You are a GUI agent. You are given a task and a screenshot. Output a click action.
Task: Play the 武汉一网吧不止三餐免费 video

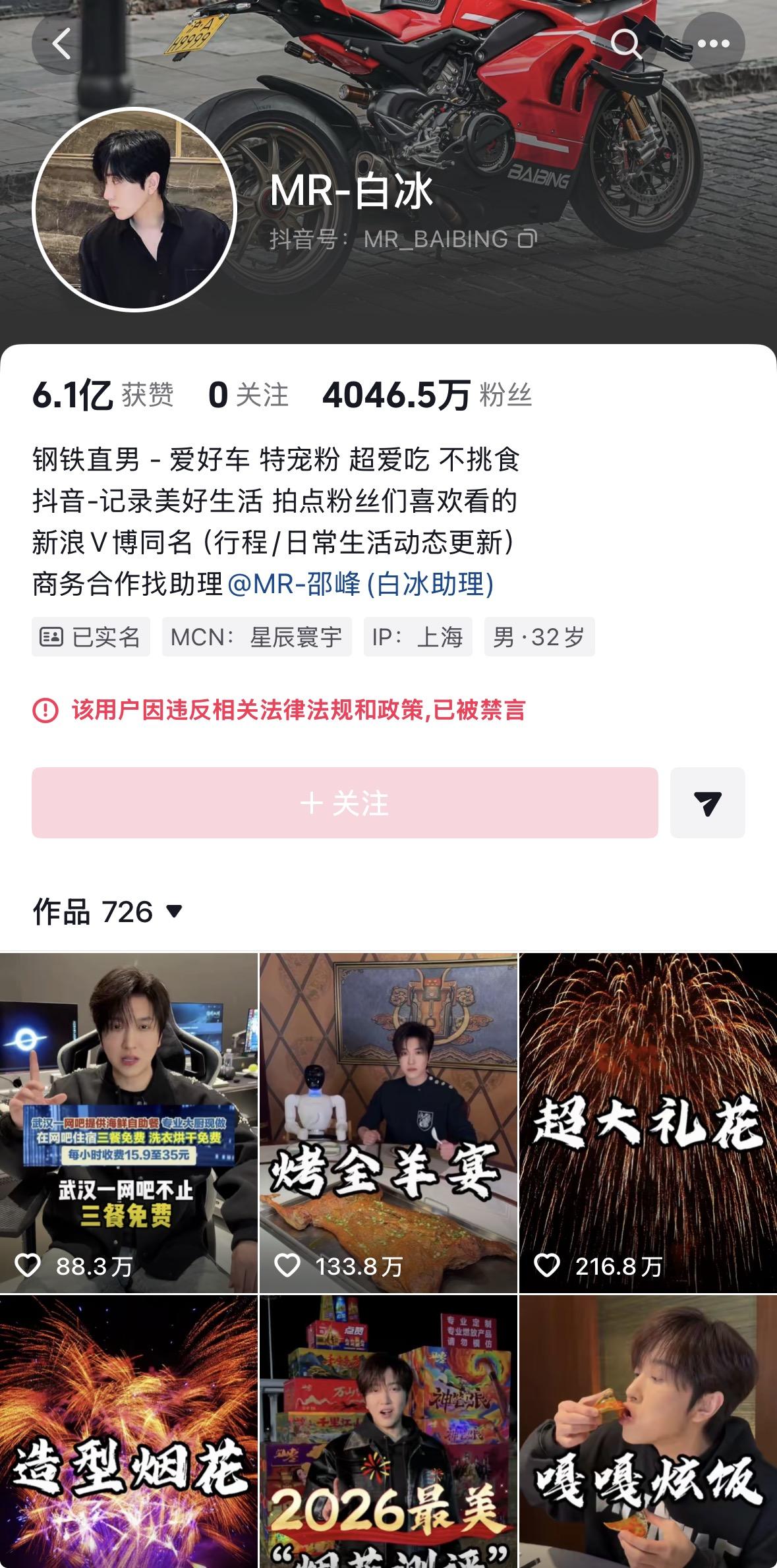pos(129,1122)
